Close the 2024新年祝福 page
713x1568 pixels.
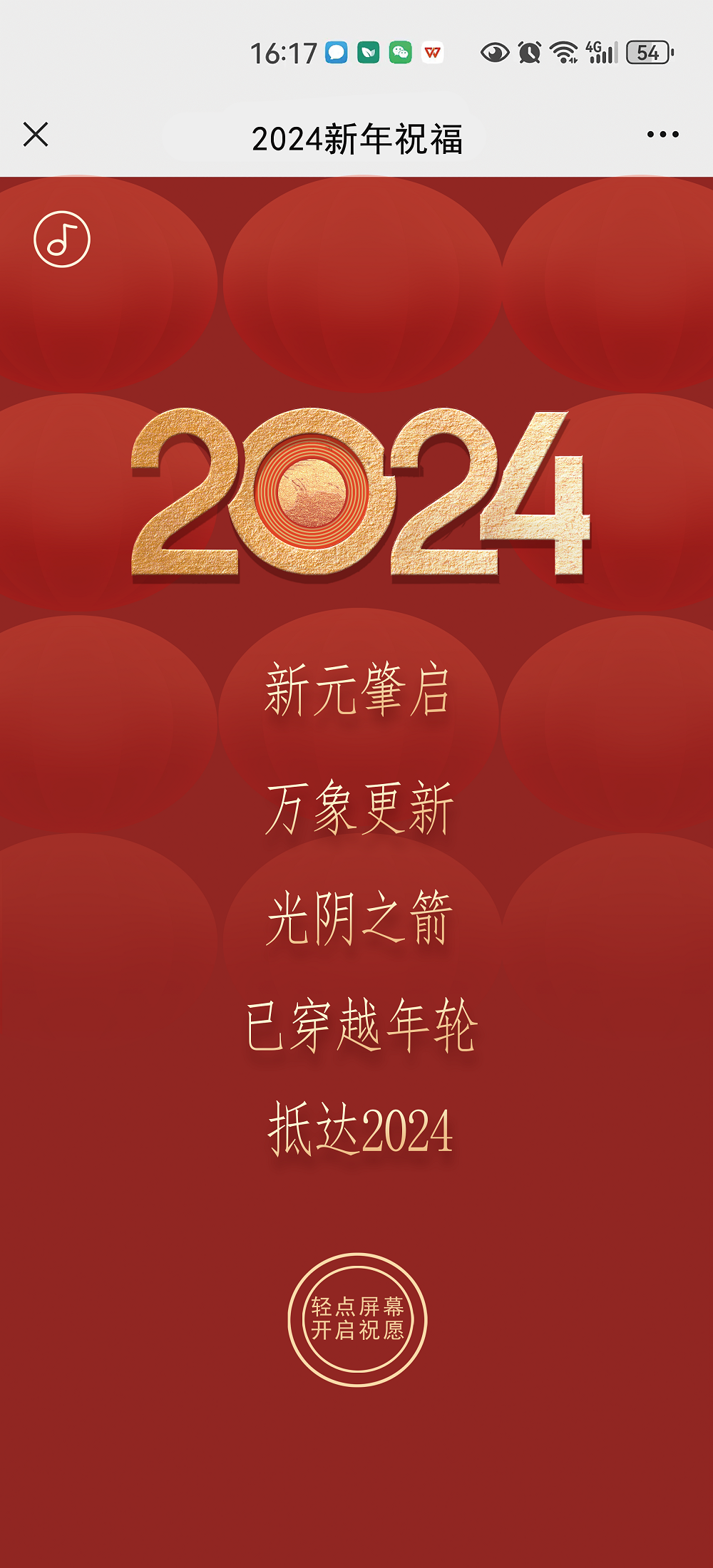click(36, 134)
